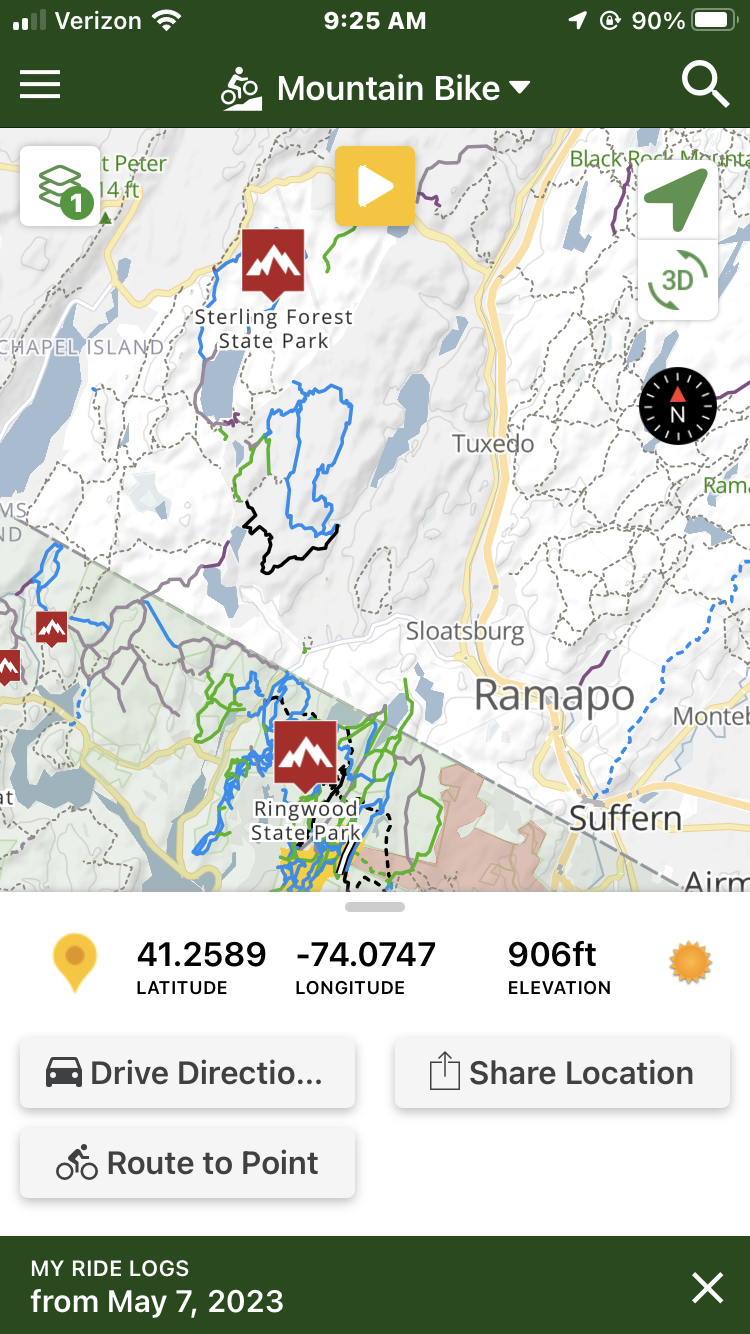The height and width of the screenshot is (1334, 750).
Task: Select the Ringwood State Park marker
Action: pyautogui.click(x=305, y=754)
